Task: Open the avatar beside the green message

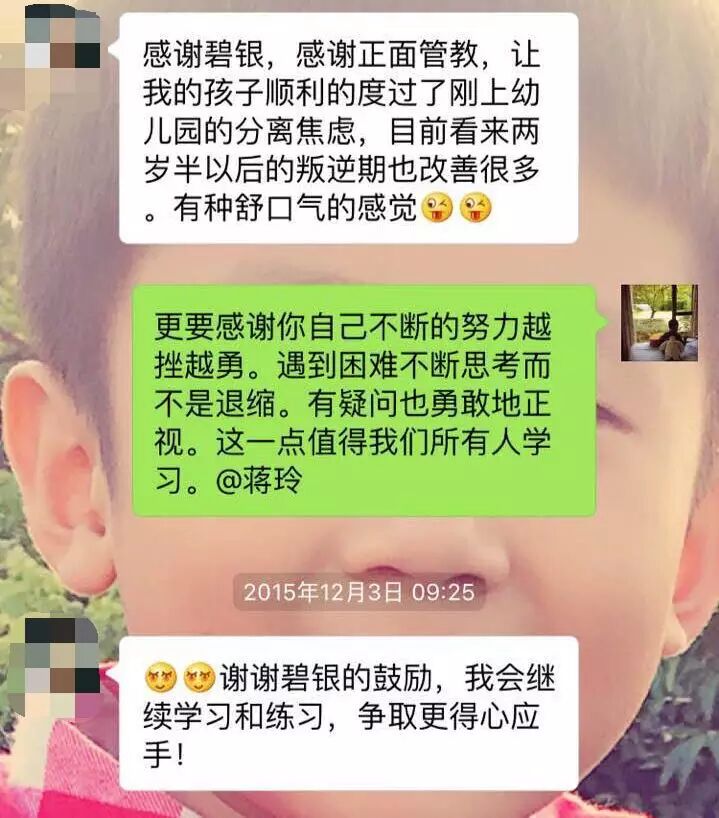Action: (659, 323)
